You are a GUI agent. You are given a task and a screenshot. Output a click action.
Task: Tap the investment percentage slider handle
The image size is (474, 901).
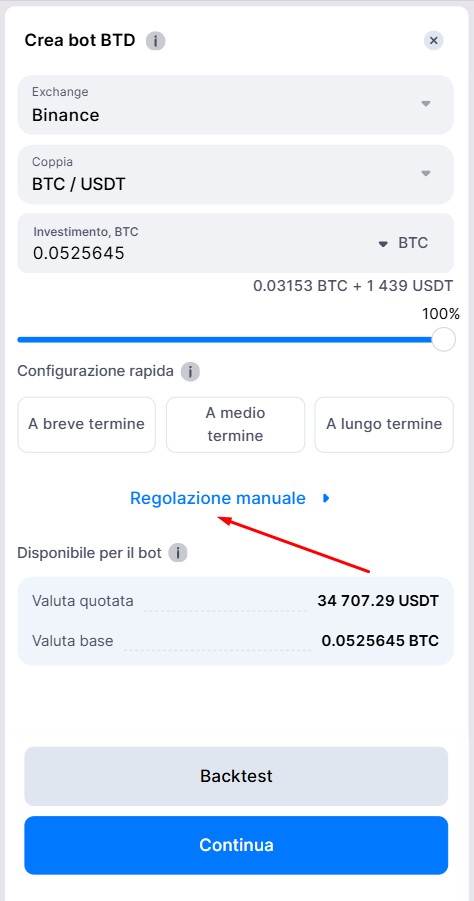click(443, 340)
